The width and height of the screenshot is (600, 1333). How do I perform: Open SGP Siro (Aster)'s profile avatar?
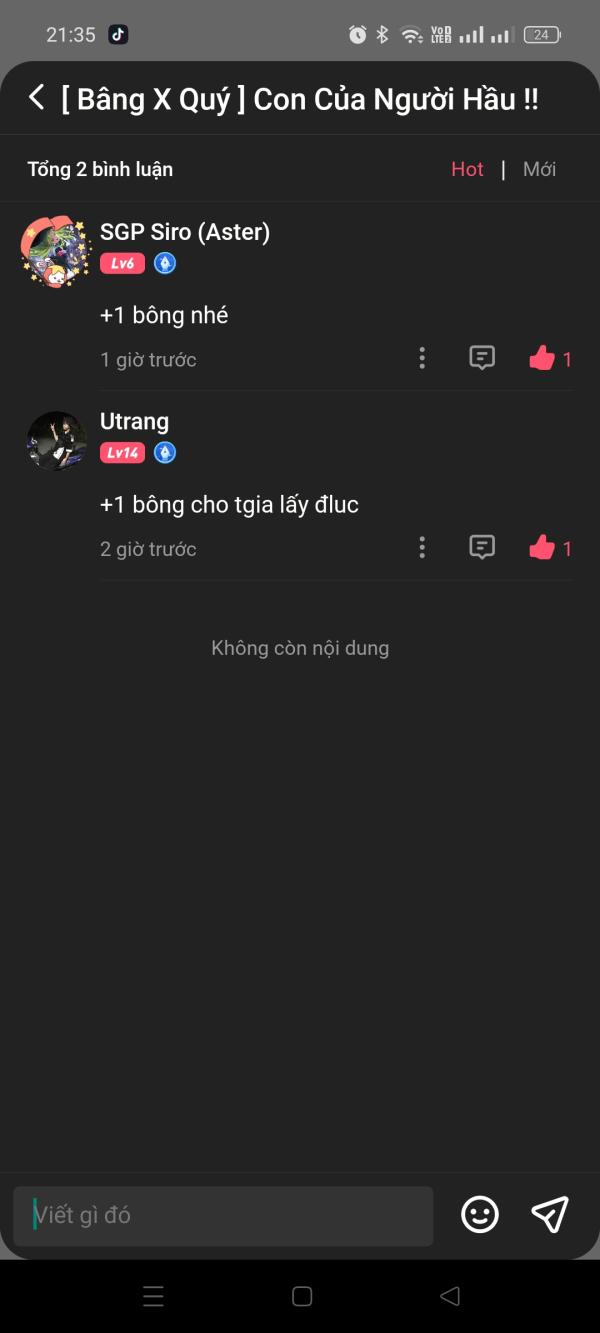pos(55,250)
